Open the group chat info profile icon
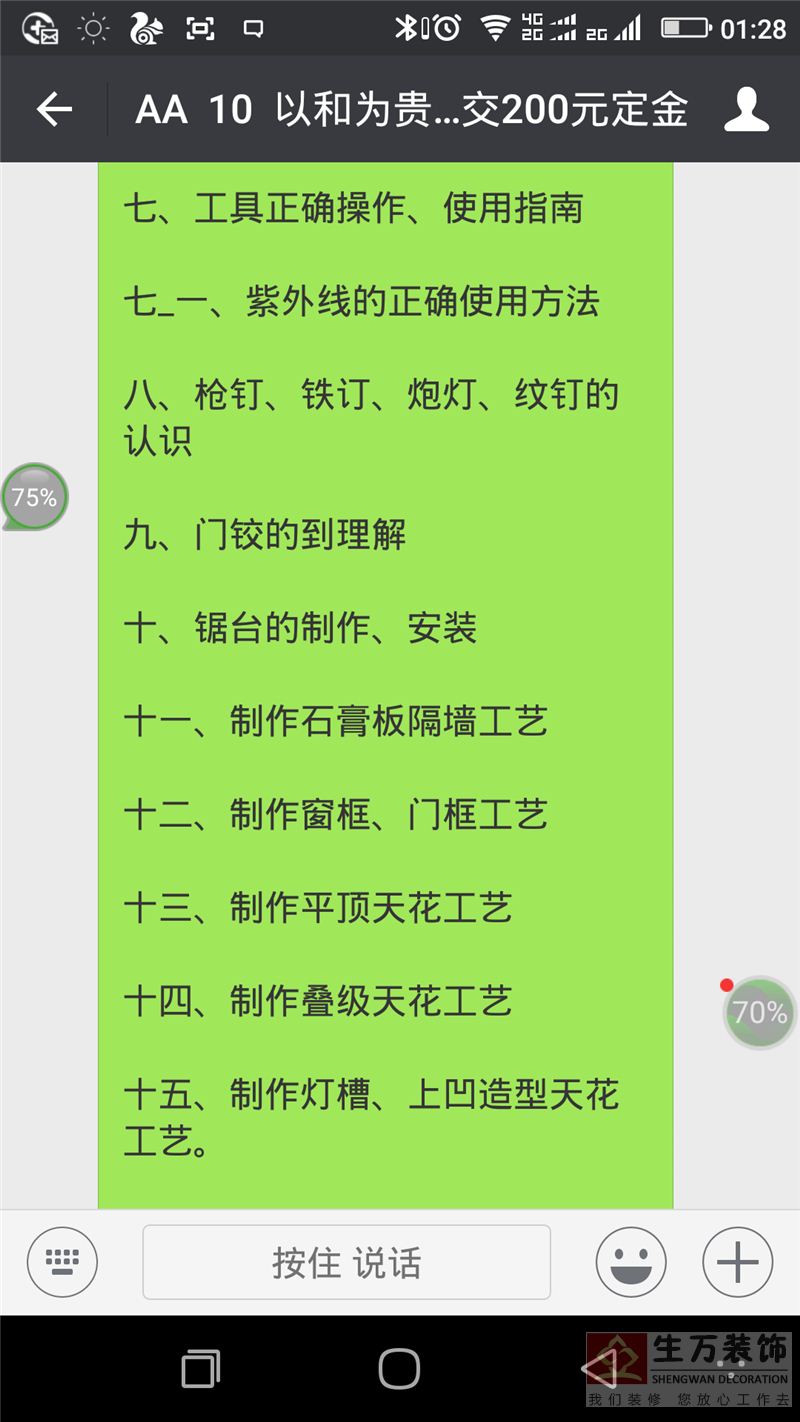This screenshot has width=800, height=1422. point(746,110)
